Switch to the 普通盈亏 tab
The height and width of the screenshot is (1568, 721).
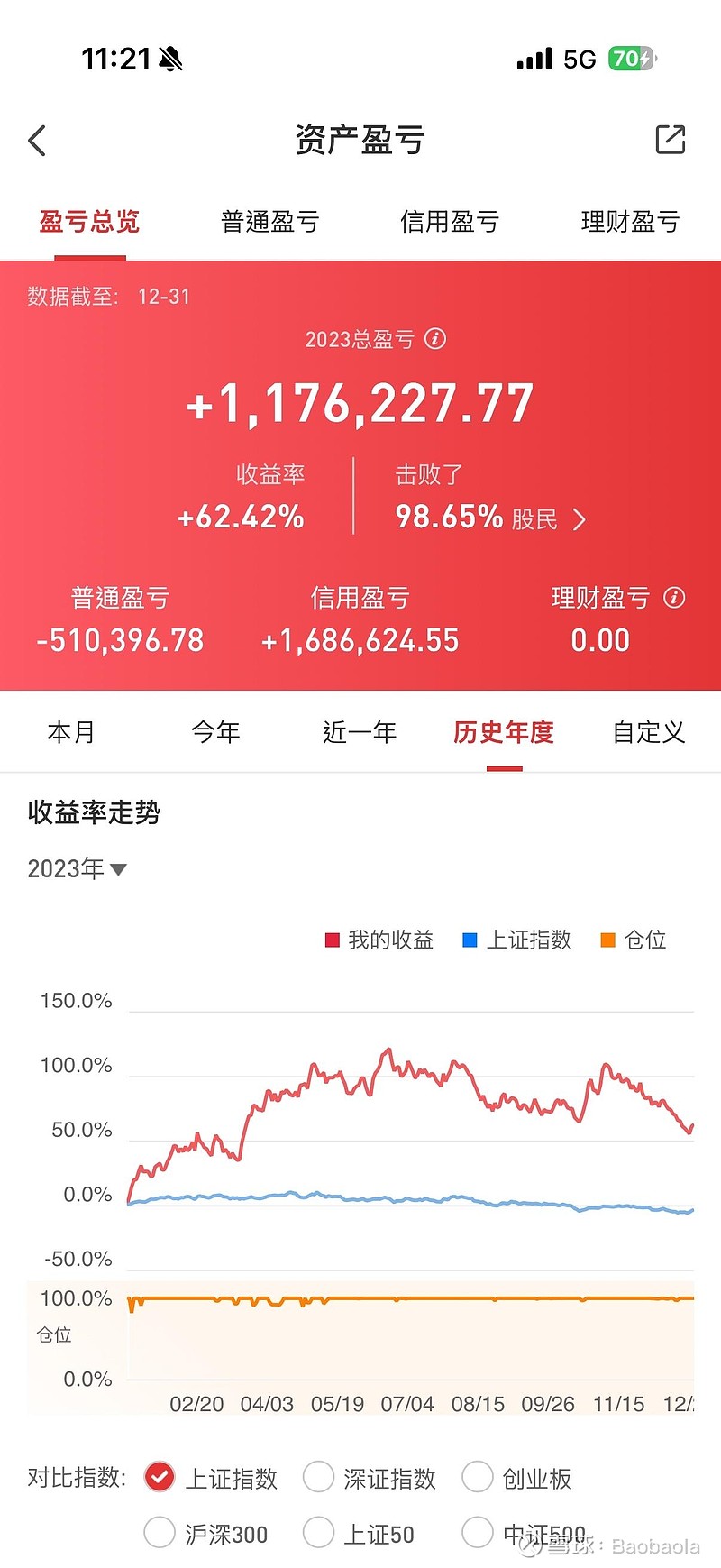[269, 222]
